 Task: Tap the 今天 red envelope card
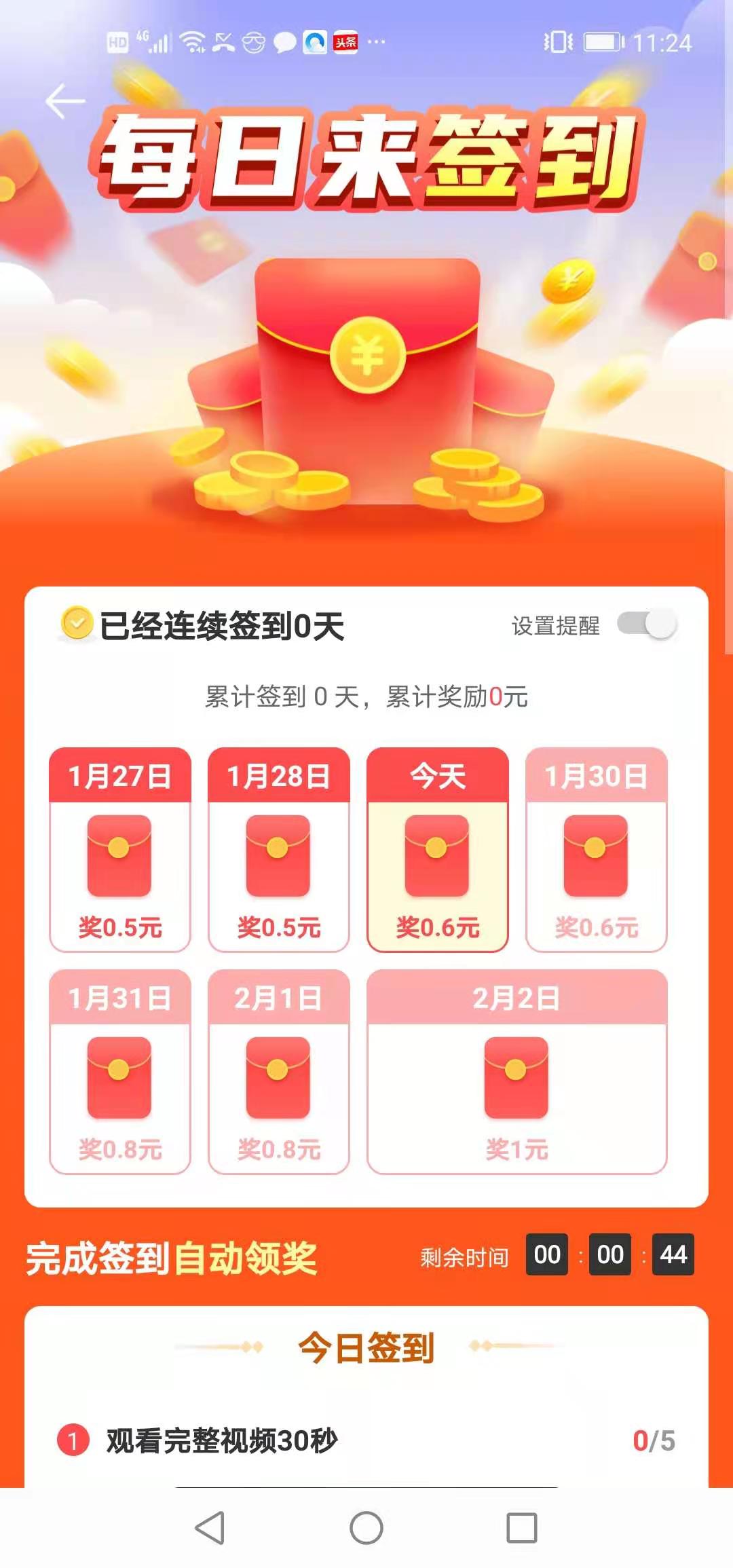437,850
